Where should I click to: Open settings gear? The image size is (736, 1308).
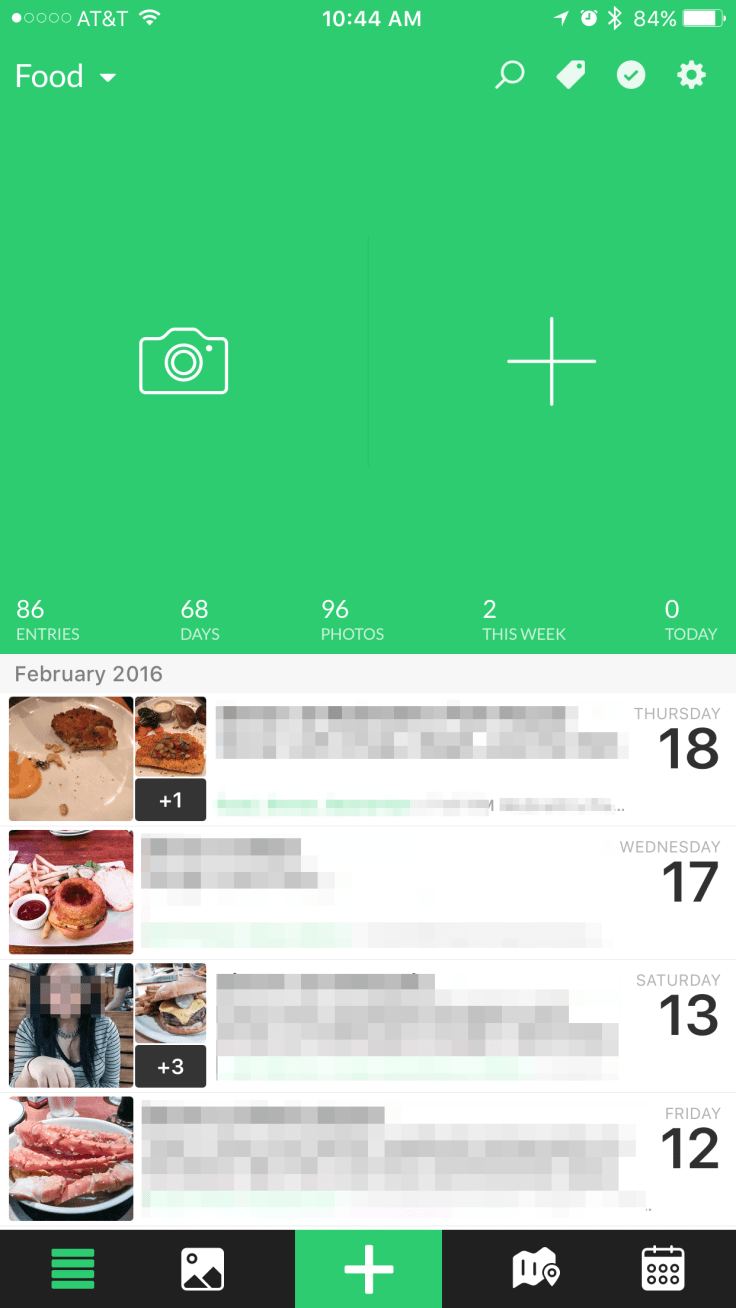[691, 75]
